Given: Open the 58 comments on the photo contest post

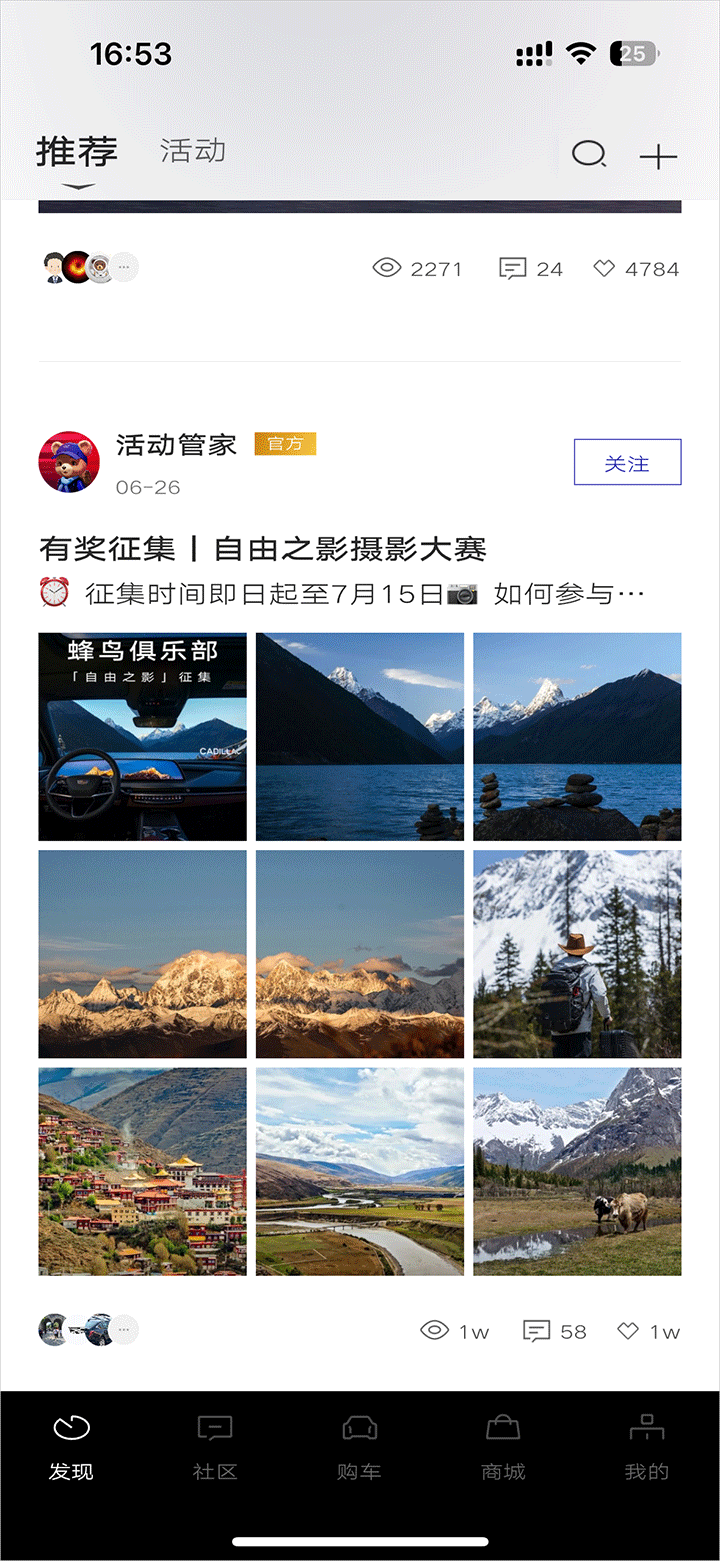Looking at the screenshot, I should pyautogui.click(x=537, y=1331).
